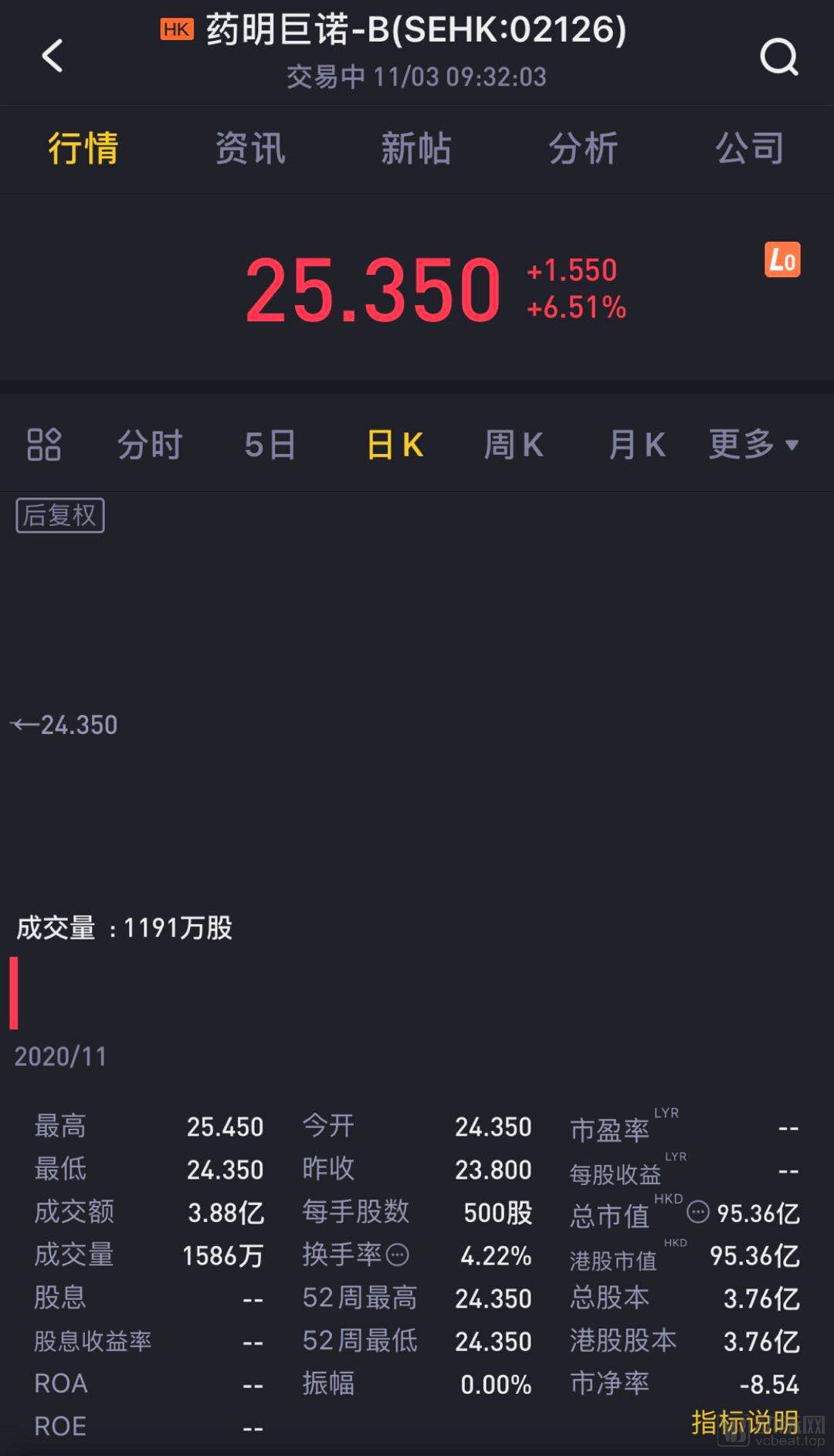
Task: Expand the 更多 chart period dropdown
Action: pyautogui.click(x=754, y=445)
